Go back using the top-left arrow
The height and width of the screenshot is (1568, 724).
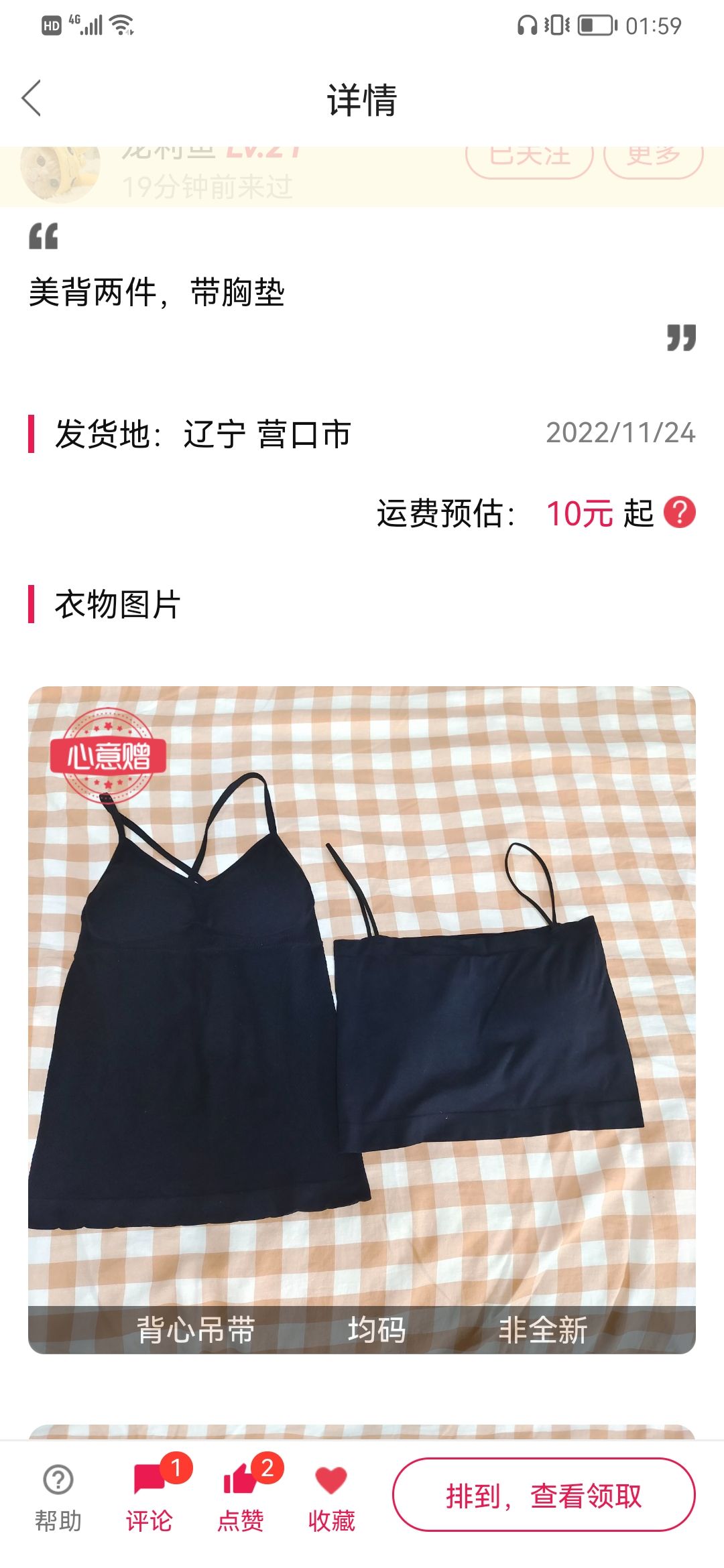tap(32, 99)
